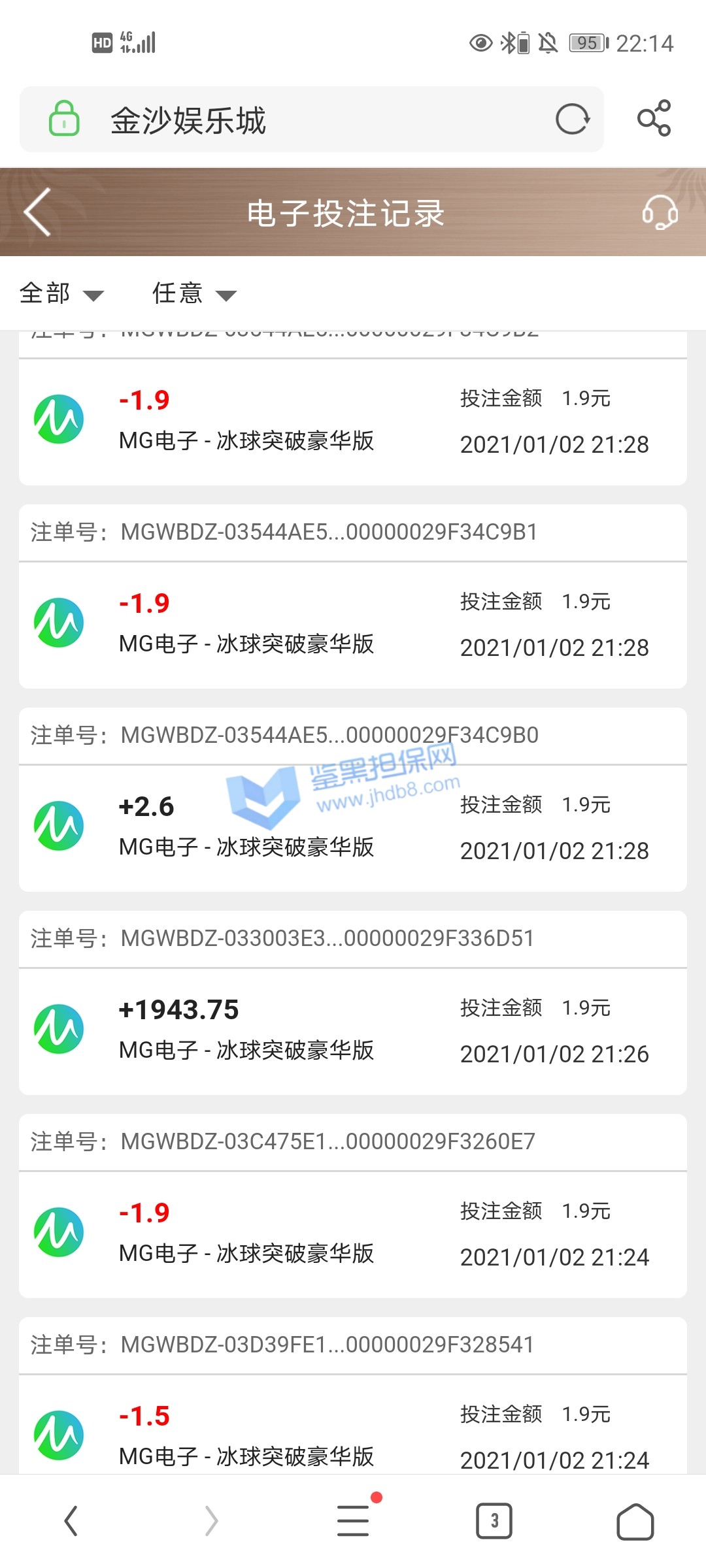
Task: Tap the 金沙娱乐城 address bar
Action: 294,120
